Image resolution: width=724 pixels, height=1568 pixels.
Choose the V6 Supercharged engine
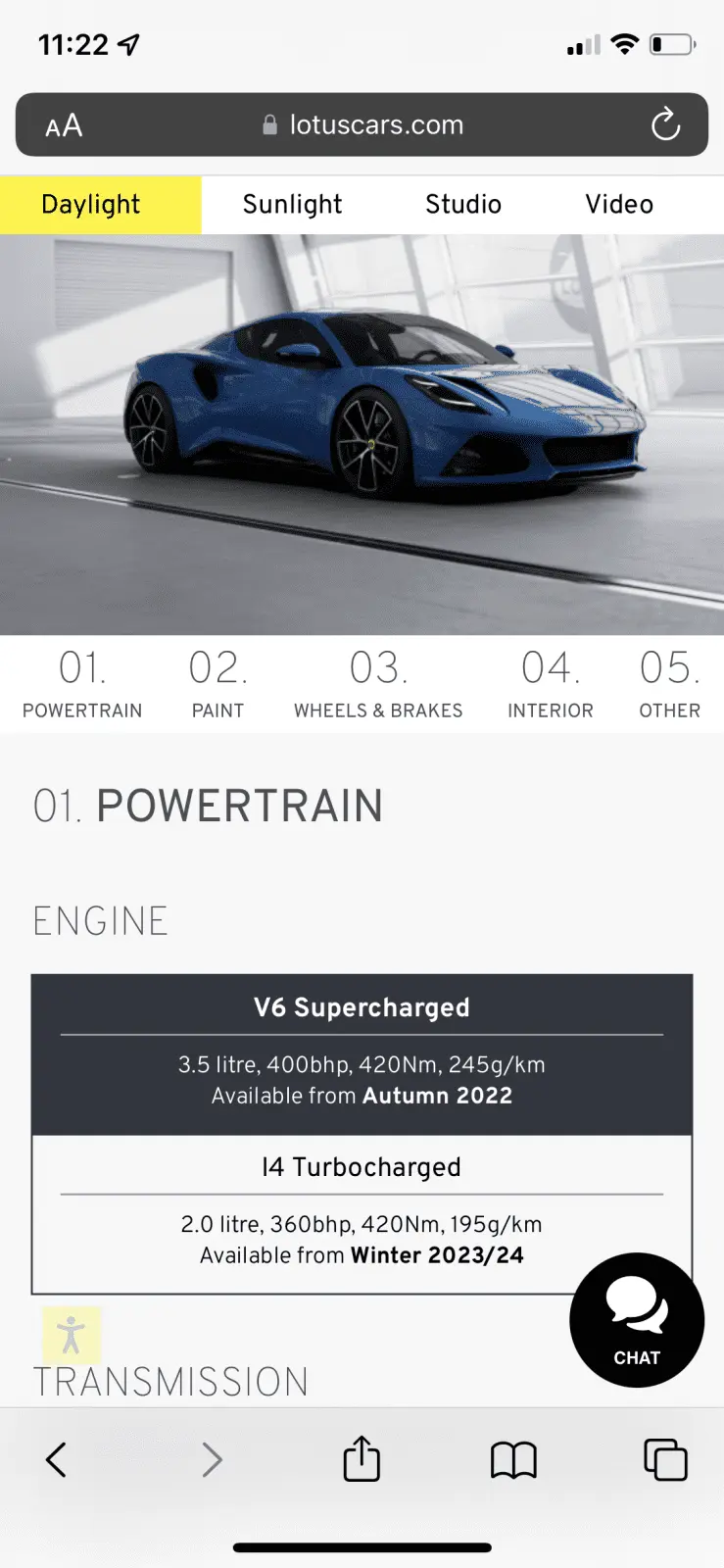(x=362, y=1054)
